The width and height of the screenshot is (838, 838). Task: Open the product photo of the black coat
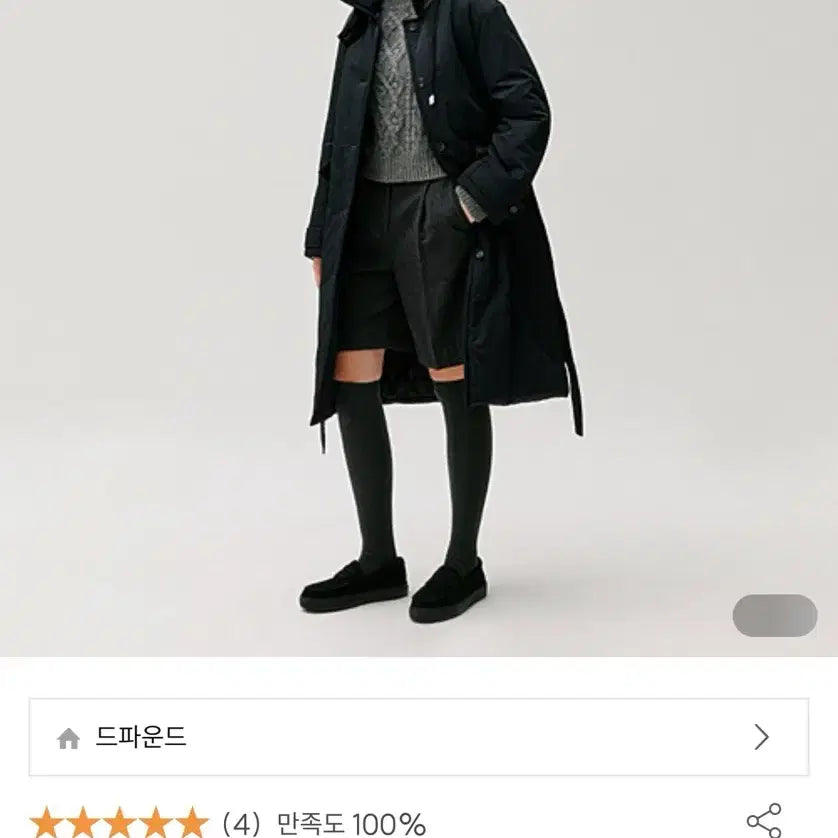pyautogui.click(x=420, y=320)
